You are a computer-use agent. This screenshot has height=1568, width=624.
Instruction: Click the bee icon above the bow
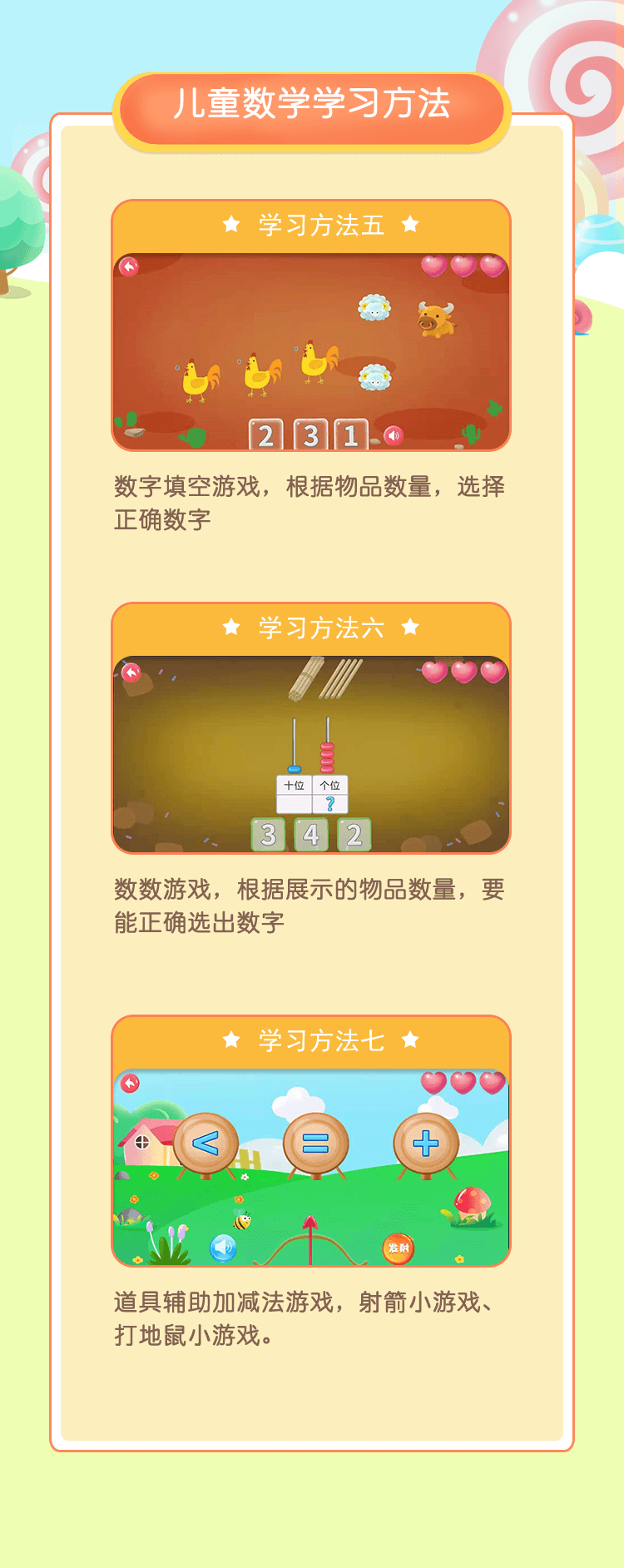[x=242, y=1224]
